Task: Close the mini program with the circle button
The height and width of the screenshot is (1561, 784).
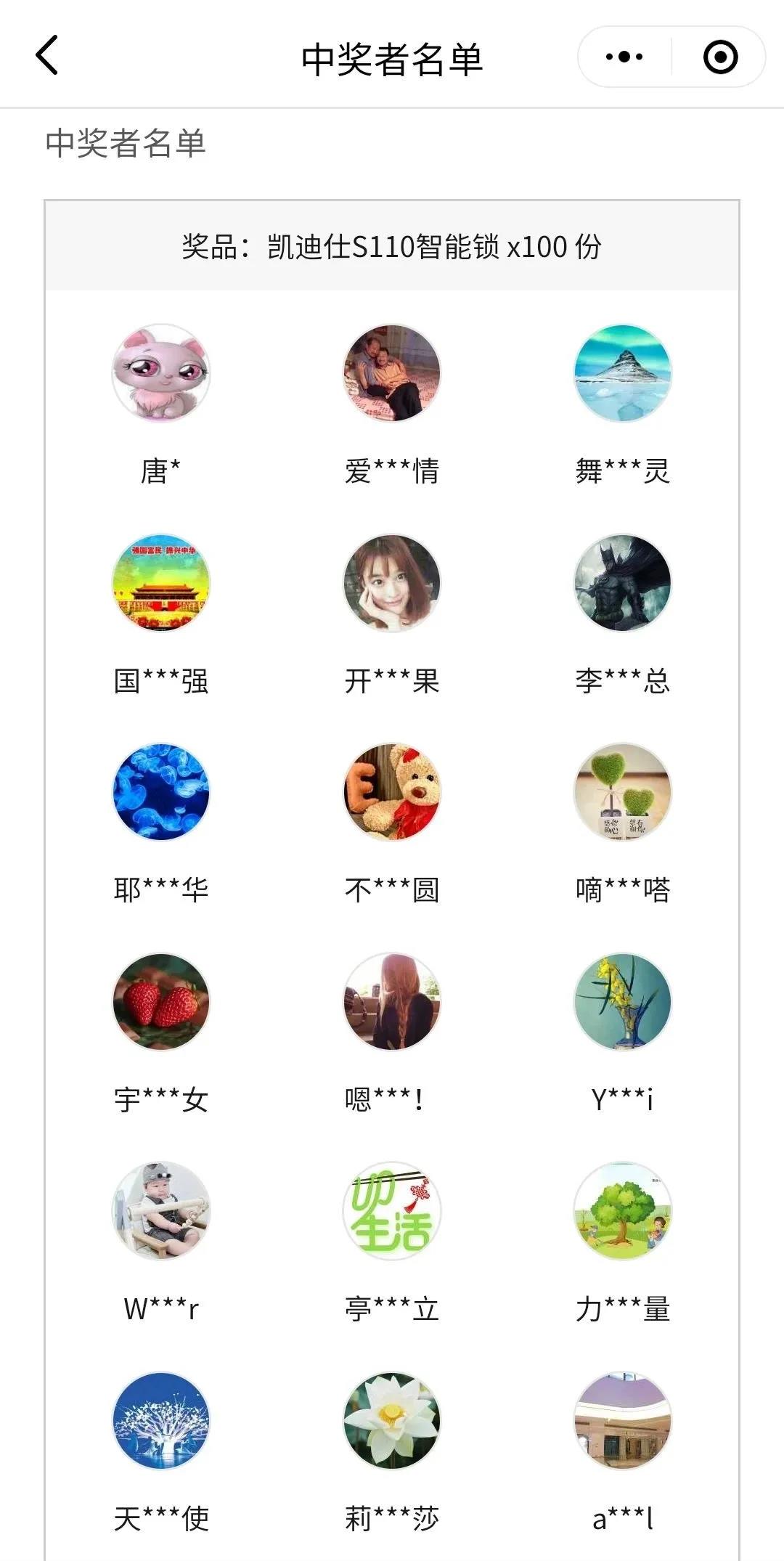Action: pyautogui.click(x=720, y=57)
